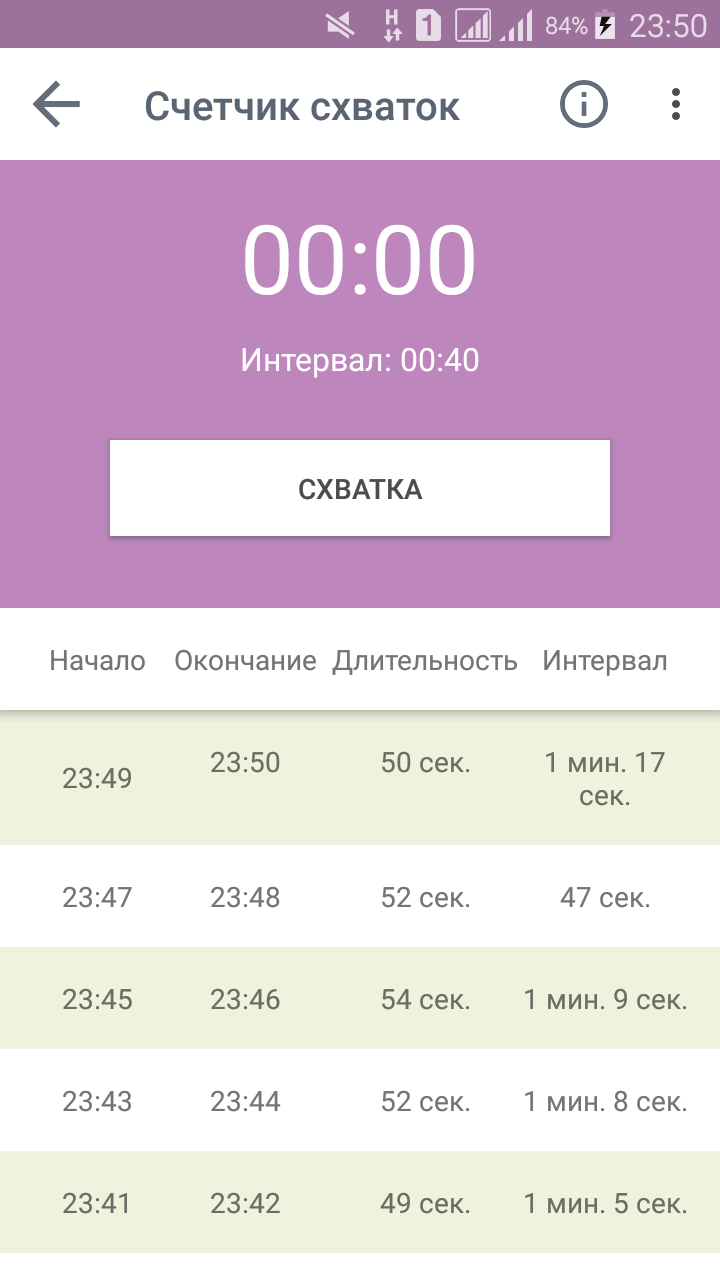Open the info icon
720x1280 pixels.
tap(583, 104)
